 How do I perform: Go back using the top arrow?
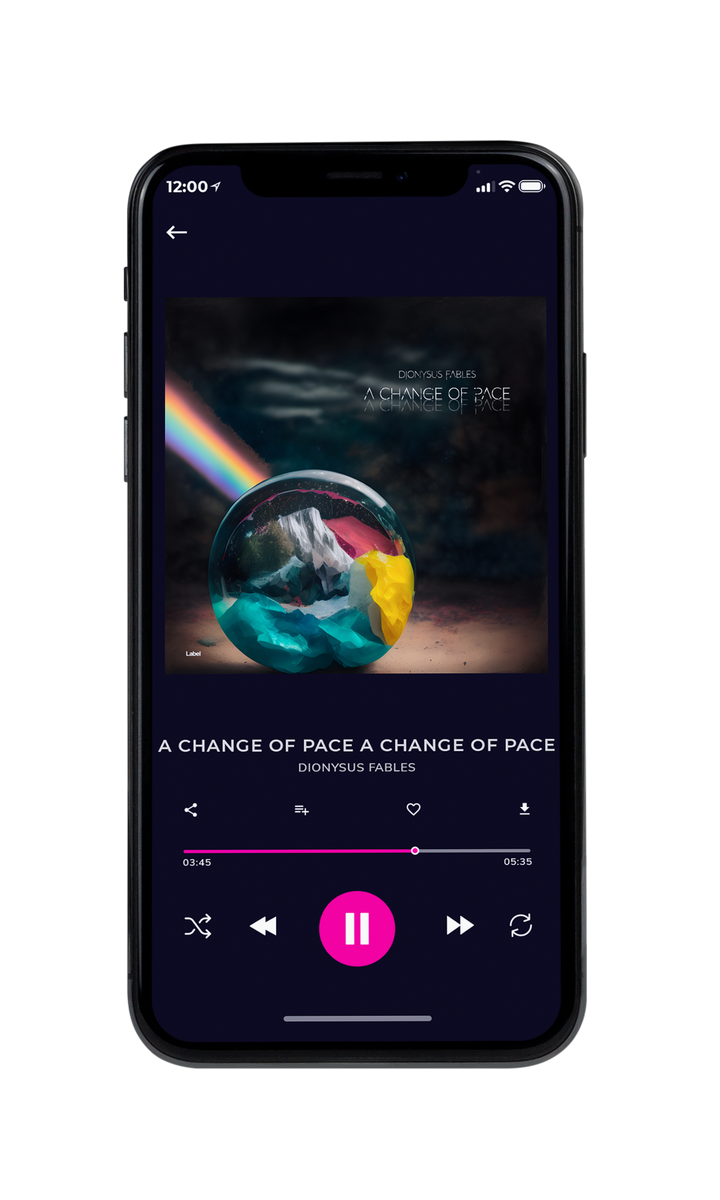click(x=177, y=232)
